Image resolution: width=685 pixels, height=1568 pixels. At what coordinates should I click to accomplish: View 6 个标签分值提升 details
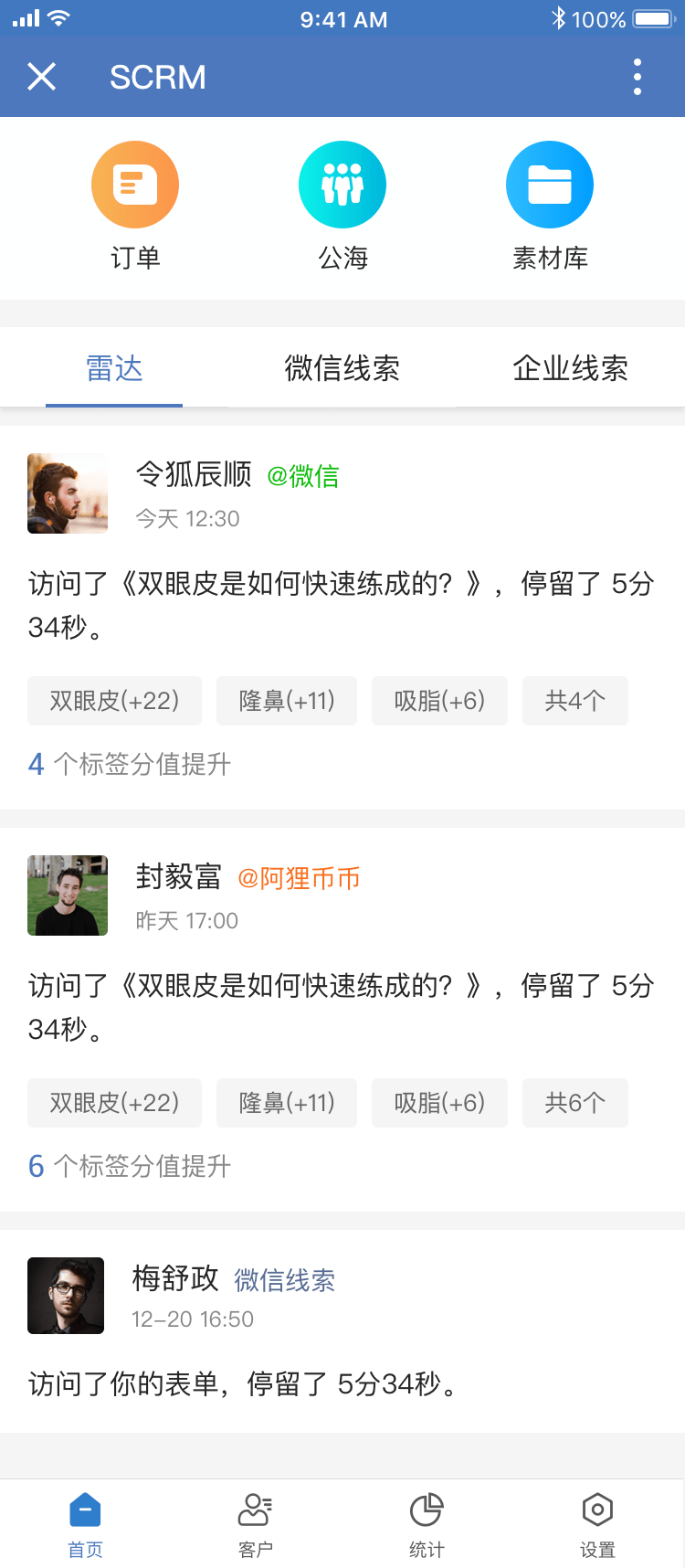point(130,1166)
